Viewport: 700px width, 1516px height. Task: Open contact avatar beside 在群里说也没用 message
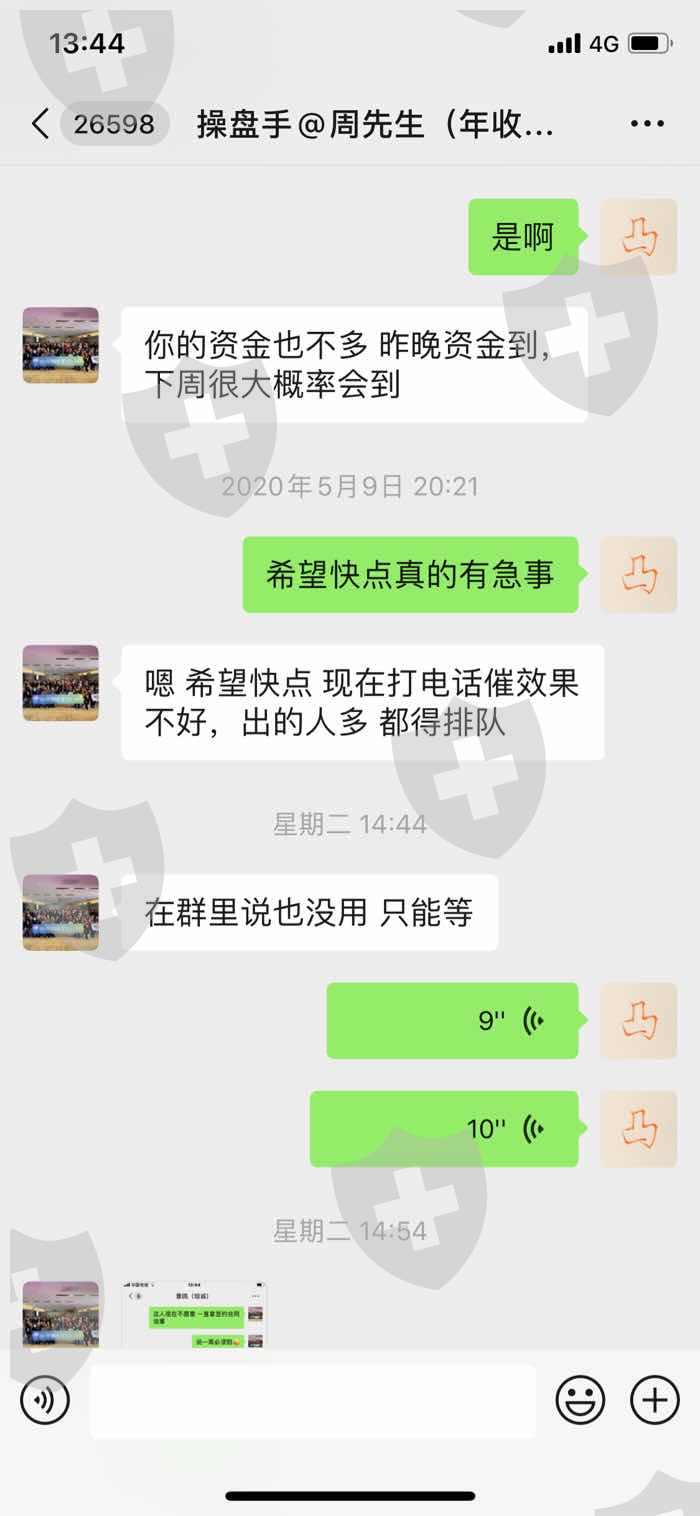click(61, 912)
